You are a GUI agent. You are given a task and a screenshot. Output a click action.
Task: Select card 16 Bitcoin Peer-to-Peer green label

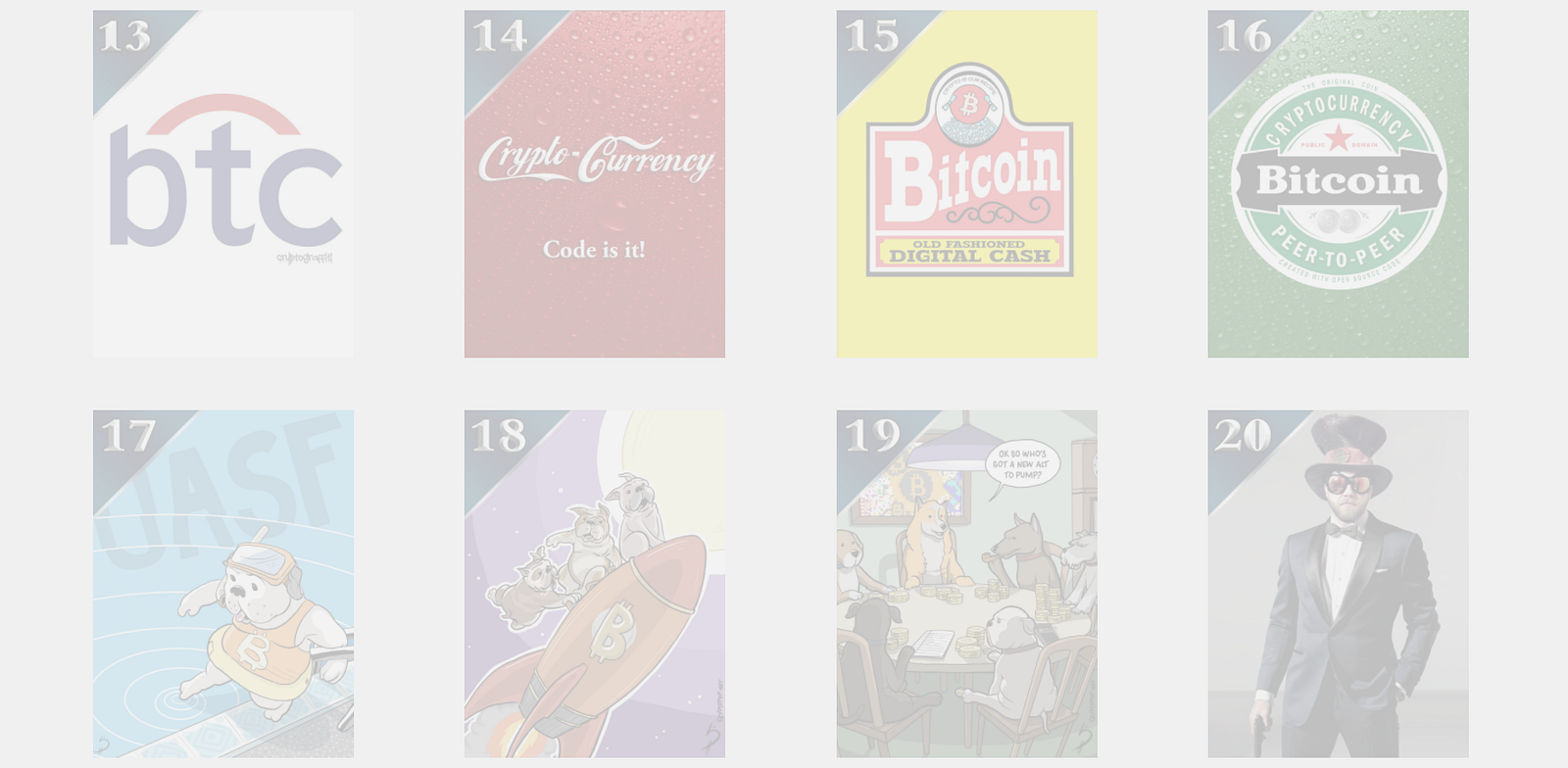1338,184
